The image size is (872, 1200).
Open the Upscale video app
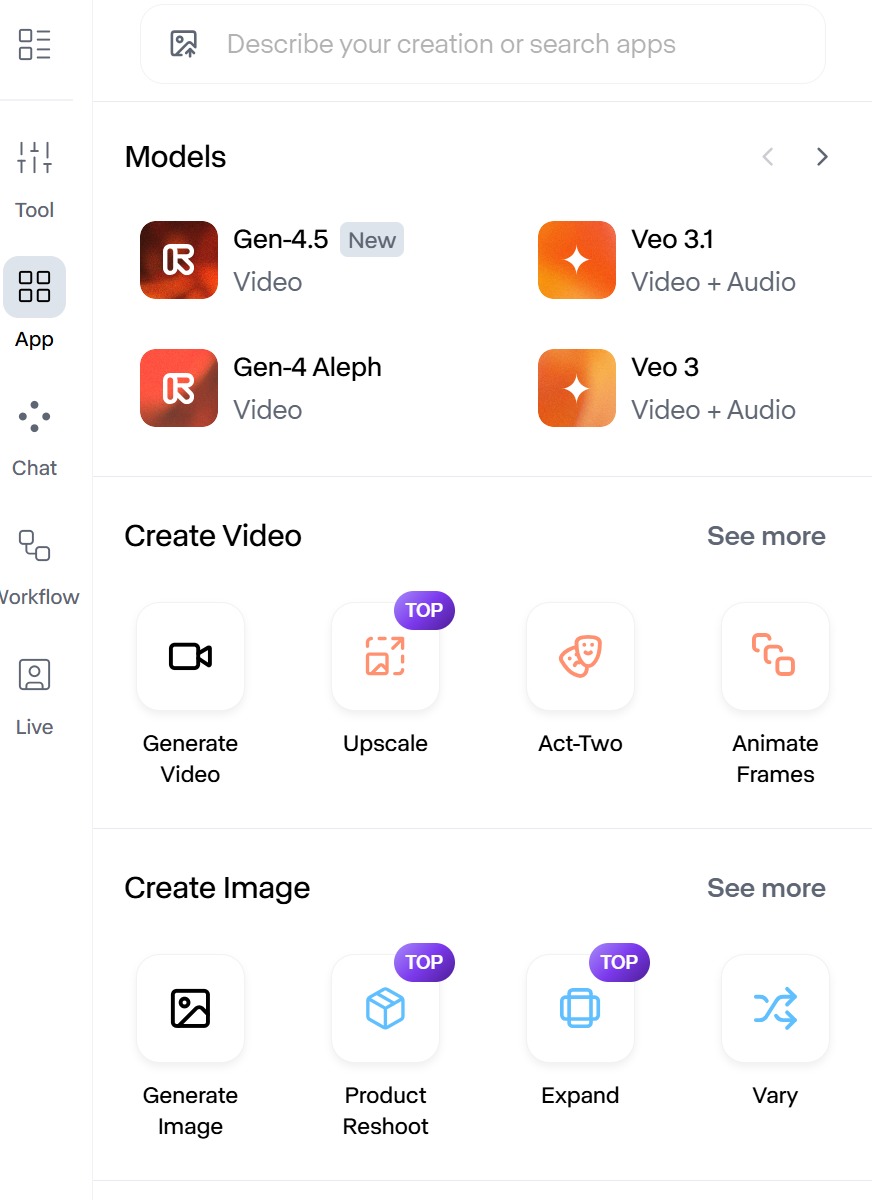coord(385,657)
